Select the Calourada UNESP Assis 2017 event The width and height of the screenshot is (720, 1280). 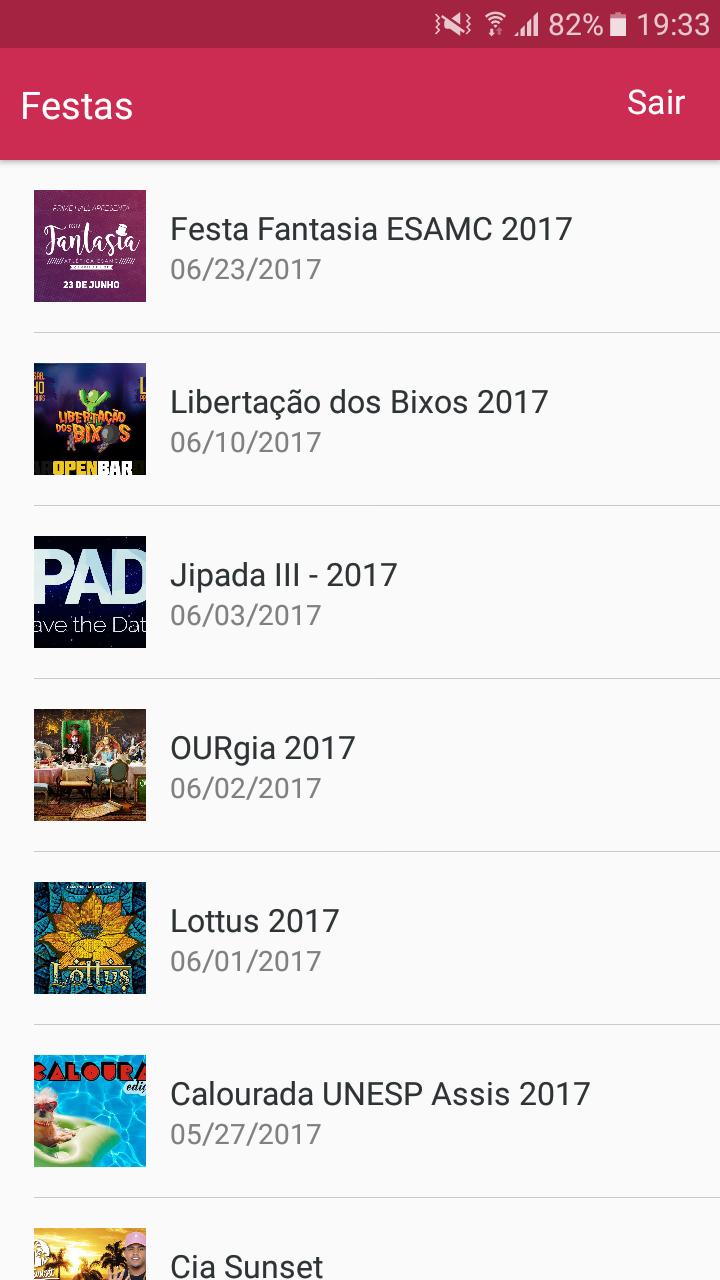(x=380, y=1110)
